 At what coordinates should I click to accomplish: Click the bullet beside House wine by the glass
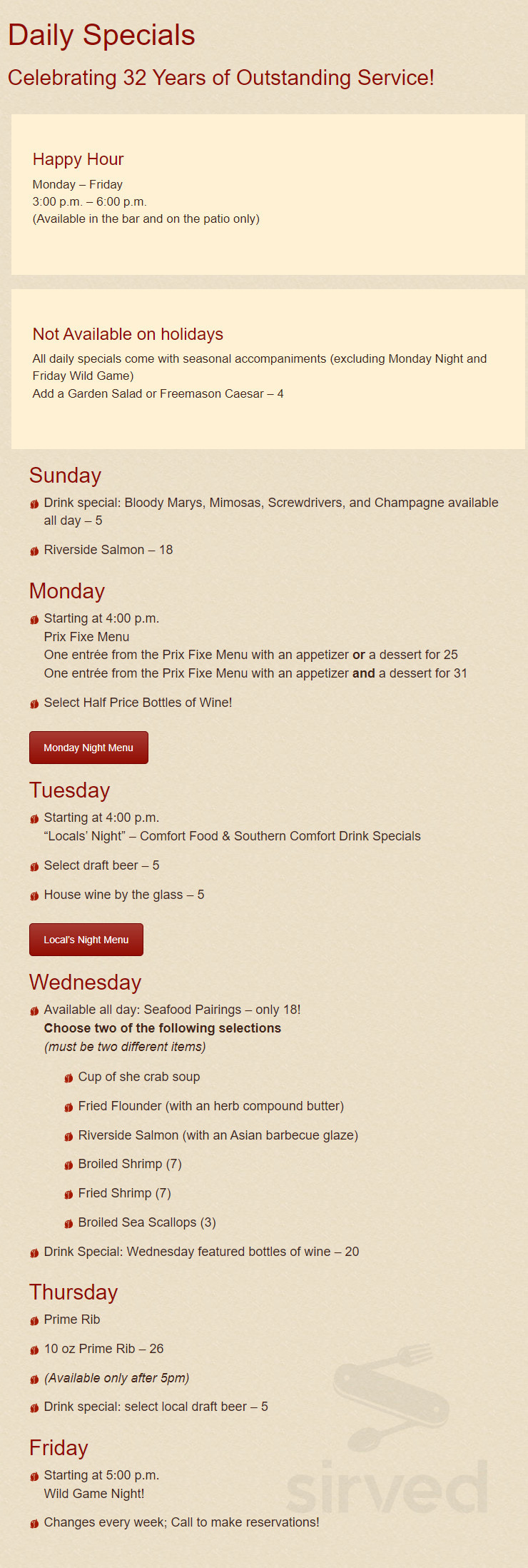34,895
